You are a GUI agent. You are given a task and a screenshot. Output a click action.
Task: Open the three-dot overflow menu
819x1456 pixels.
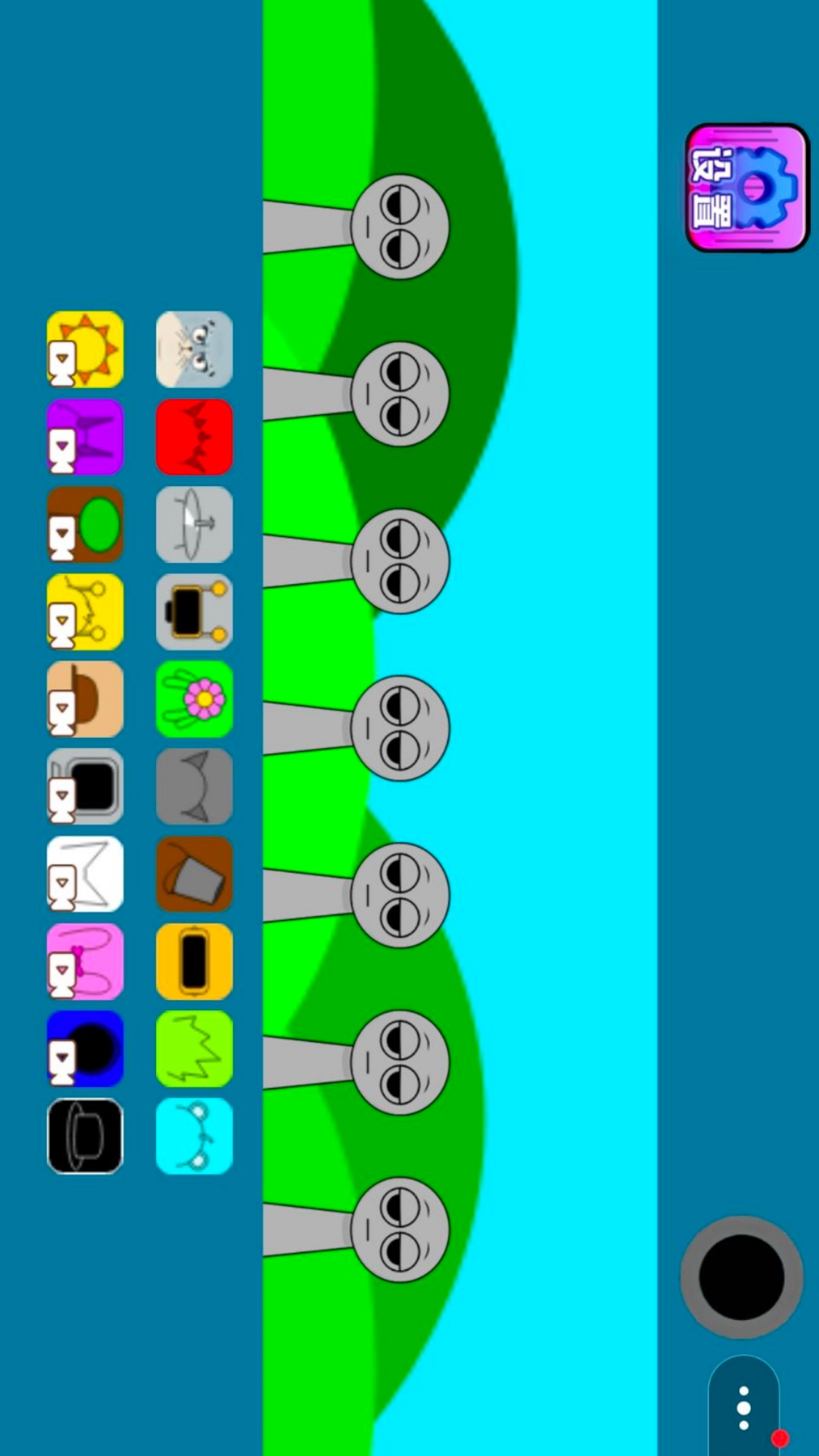click(x=744, y=1407)
